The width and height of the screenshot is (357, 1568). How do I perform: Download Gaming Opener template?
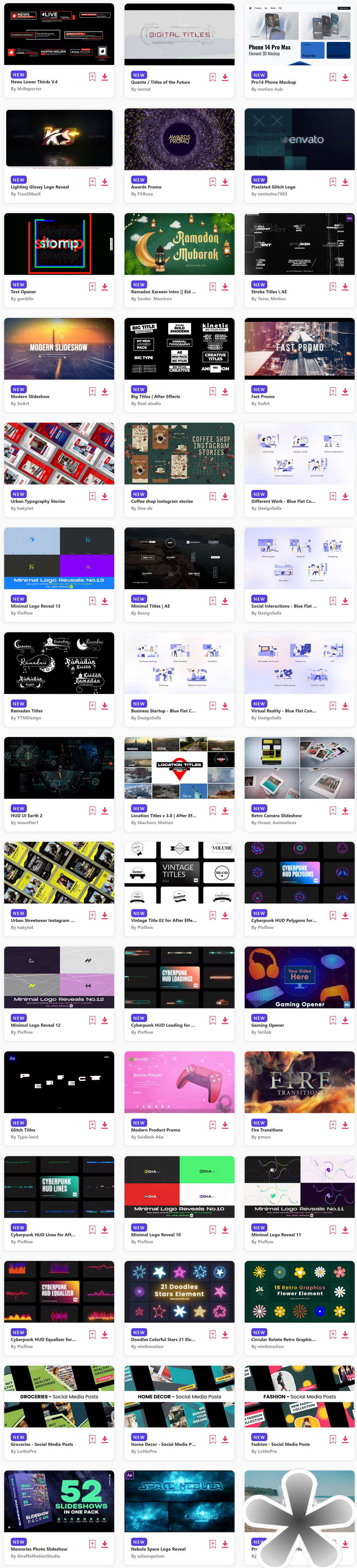coord(345,1020)
